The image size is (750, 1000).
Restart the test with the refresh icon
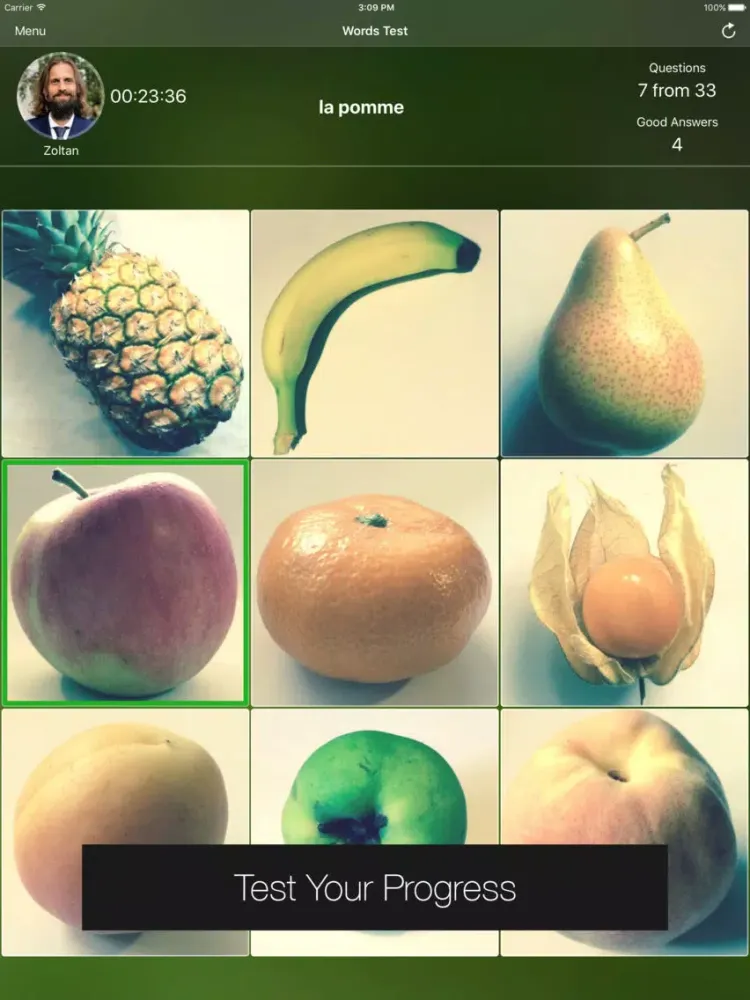728,31
